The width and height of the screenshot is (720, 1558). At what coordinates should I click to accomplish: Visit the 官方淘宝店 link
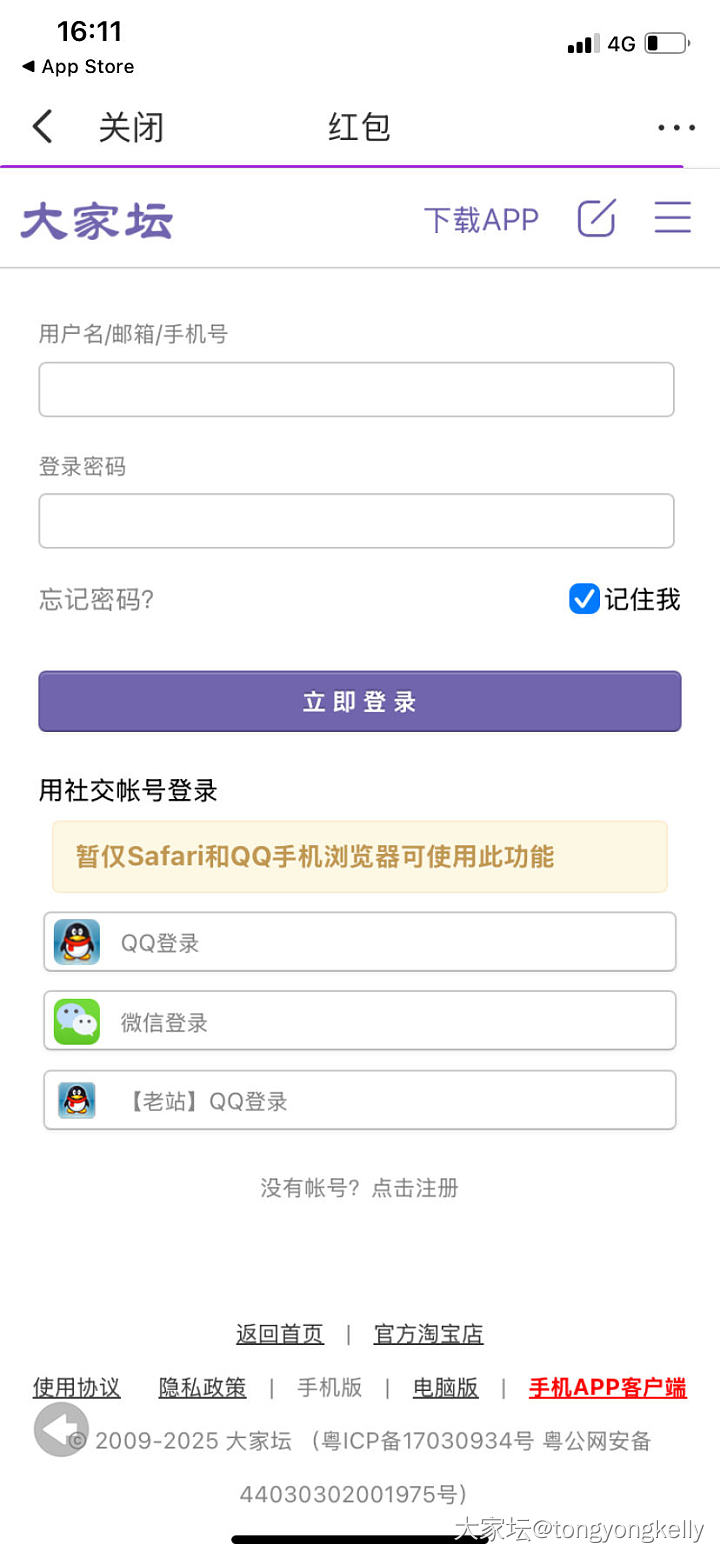point(428,1334)
